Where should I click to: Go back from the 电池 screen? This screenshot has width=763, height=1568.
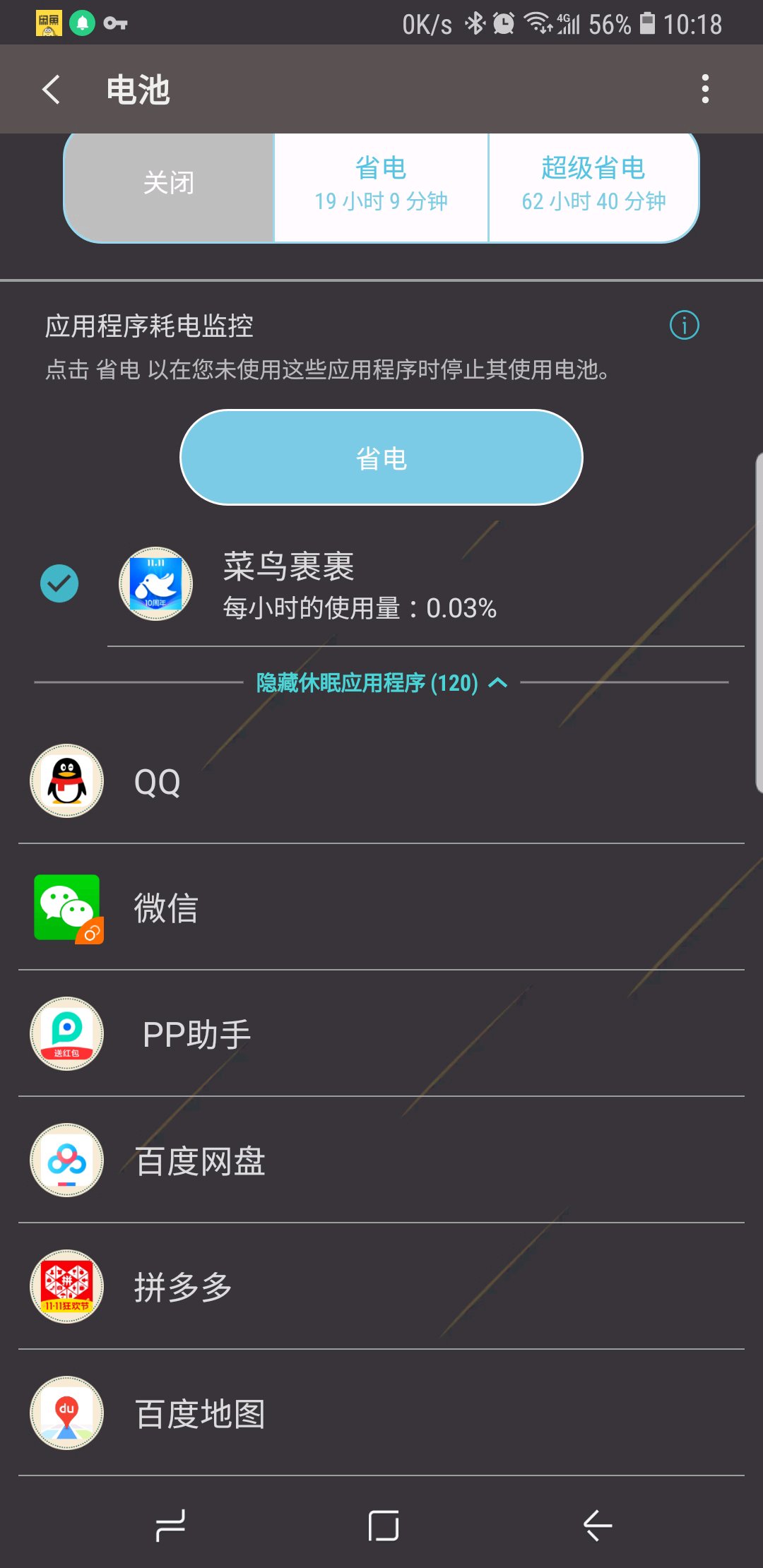tap(51, 90)
